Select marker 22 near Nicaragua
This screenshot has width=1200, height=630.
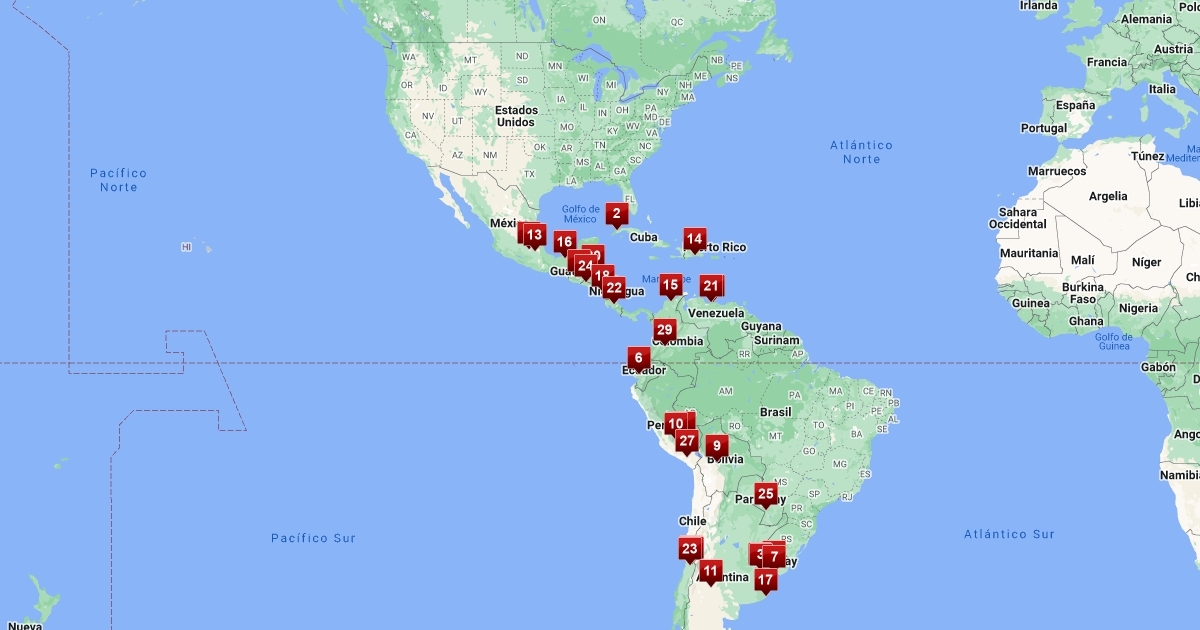(613, 288)
